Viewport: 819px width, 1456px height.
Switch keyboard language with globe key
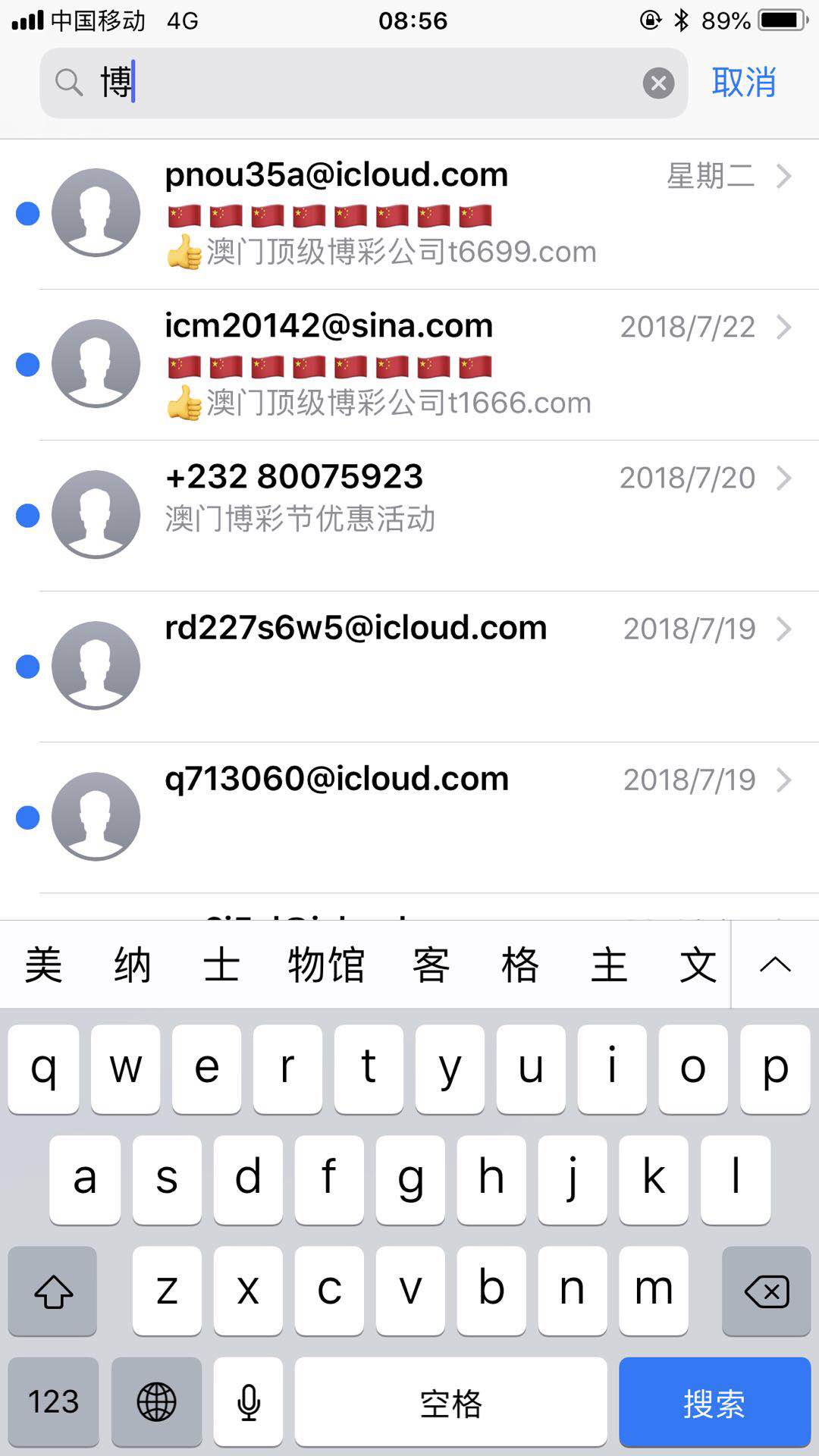(156, 1402)
